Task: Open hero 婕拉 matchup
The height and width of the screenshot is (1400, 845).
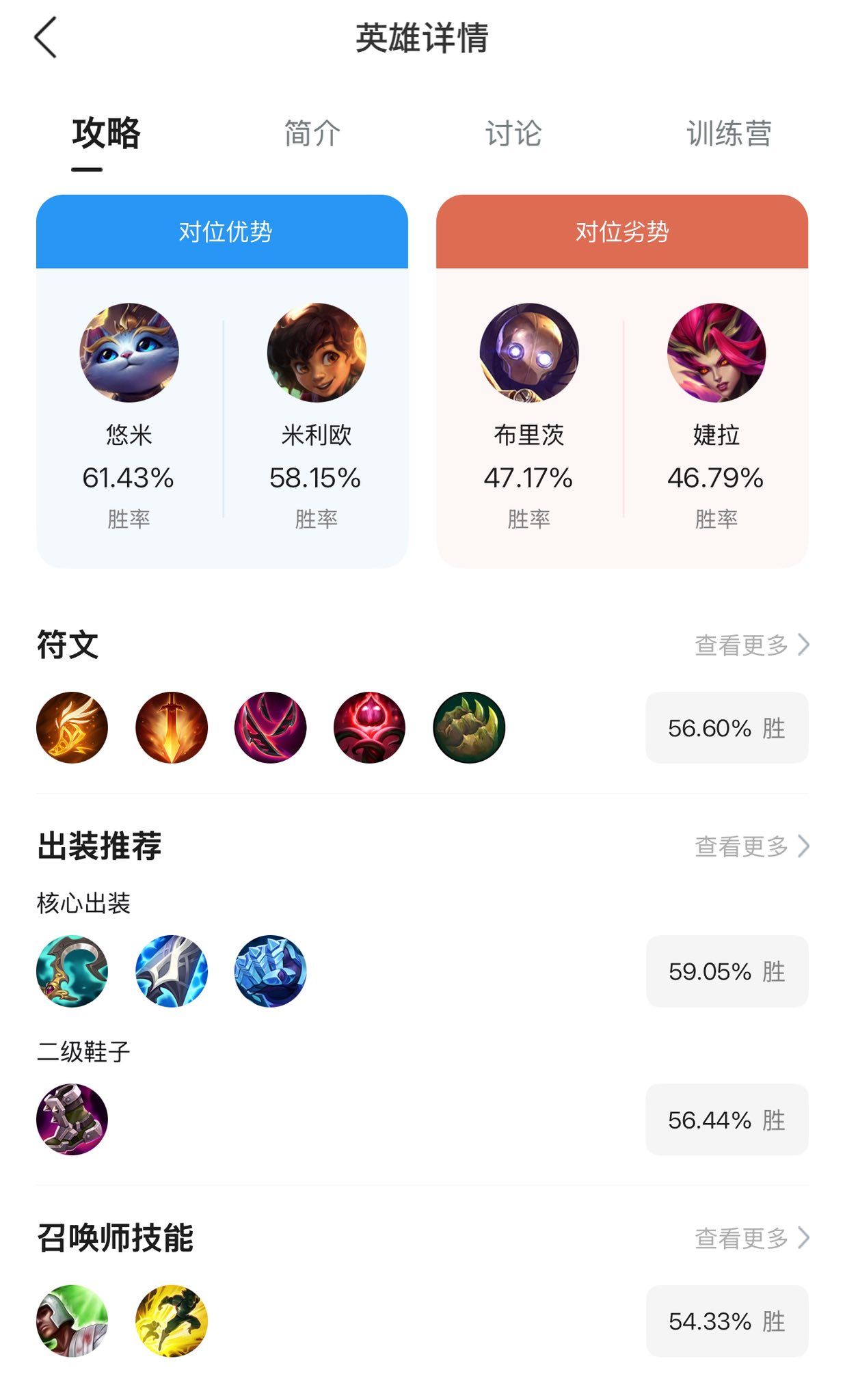Action: 716,353
